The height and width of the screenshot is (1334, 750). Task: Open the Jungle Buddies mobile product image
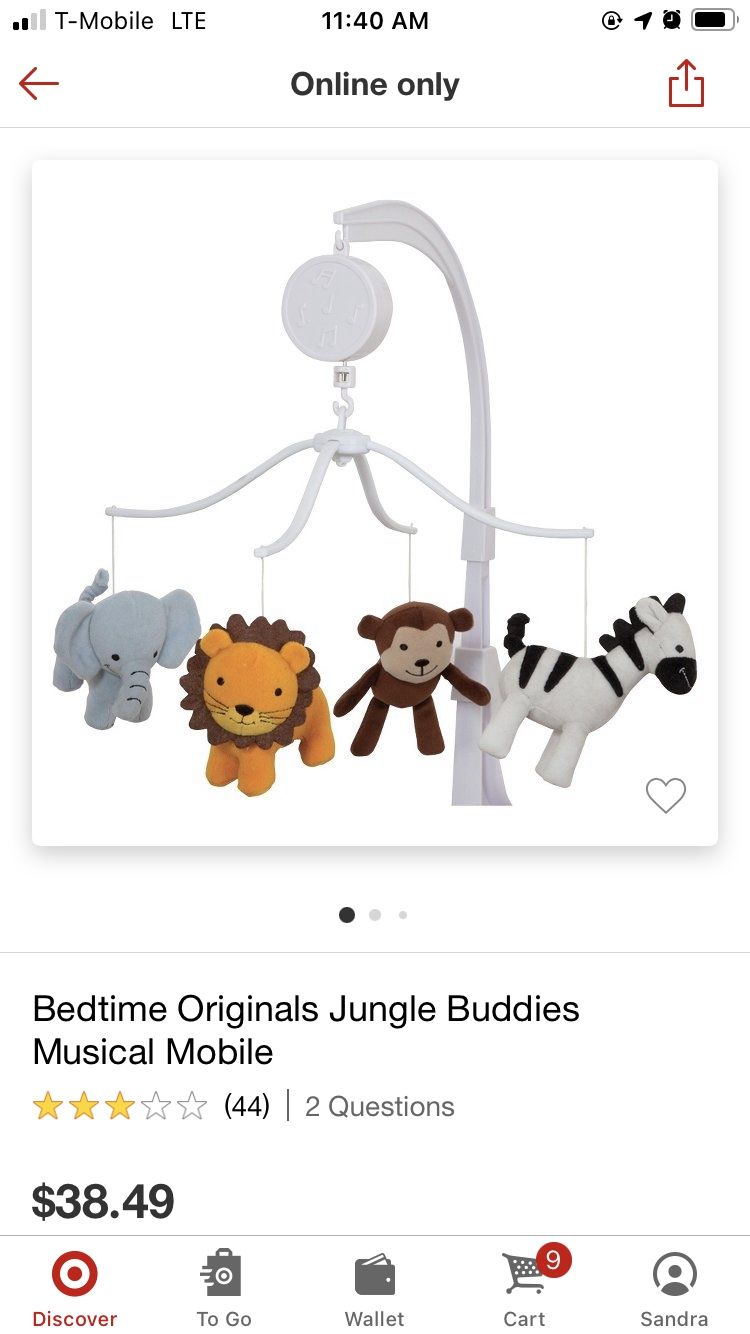click(x=375, y=503)
